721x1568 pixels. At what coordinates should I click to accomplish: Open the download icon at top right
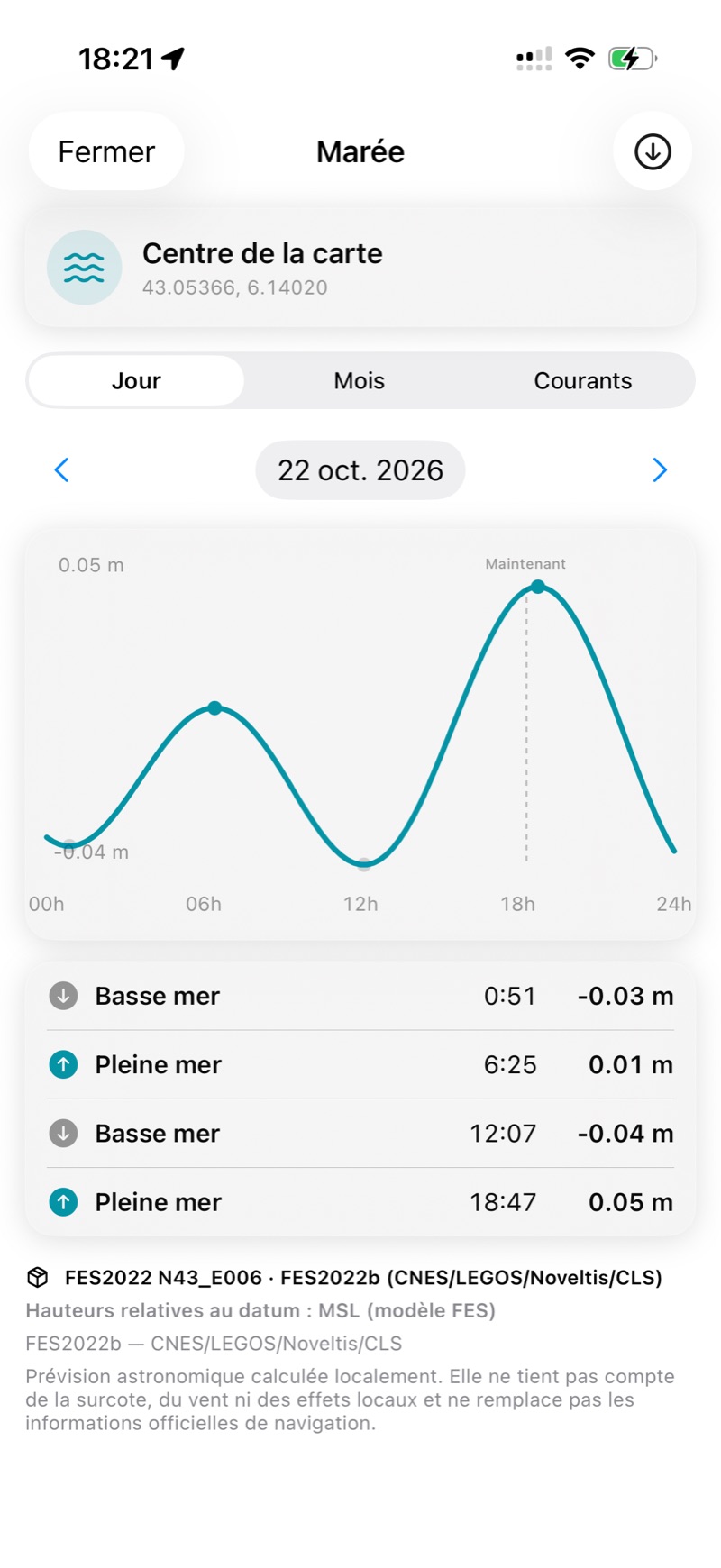click(653, 151)
